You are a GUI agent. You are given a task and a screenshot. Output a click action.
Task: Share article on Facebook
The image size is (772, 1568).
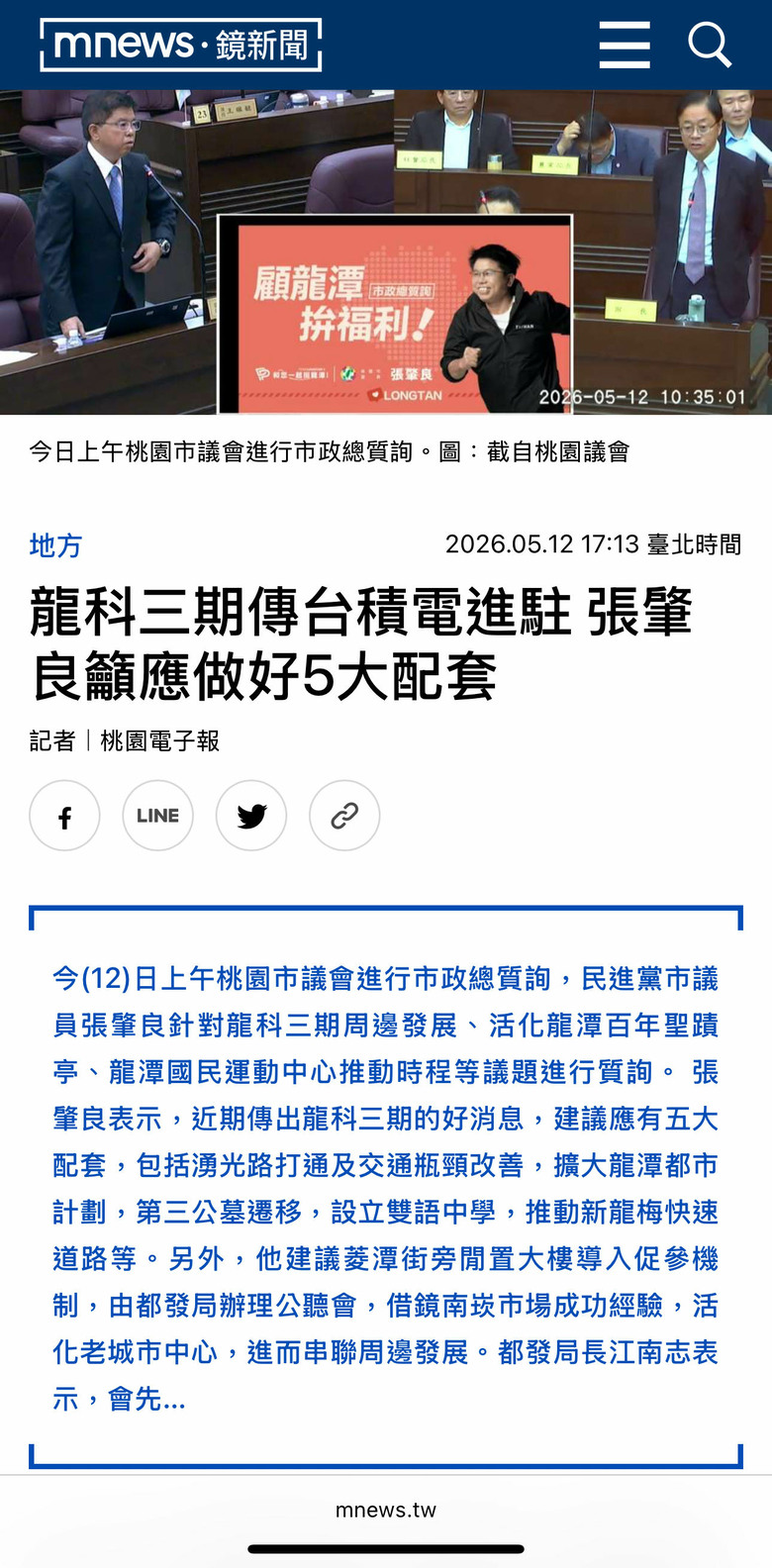64,816
